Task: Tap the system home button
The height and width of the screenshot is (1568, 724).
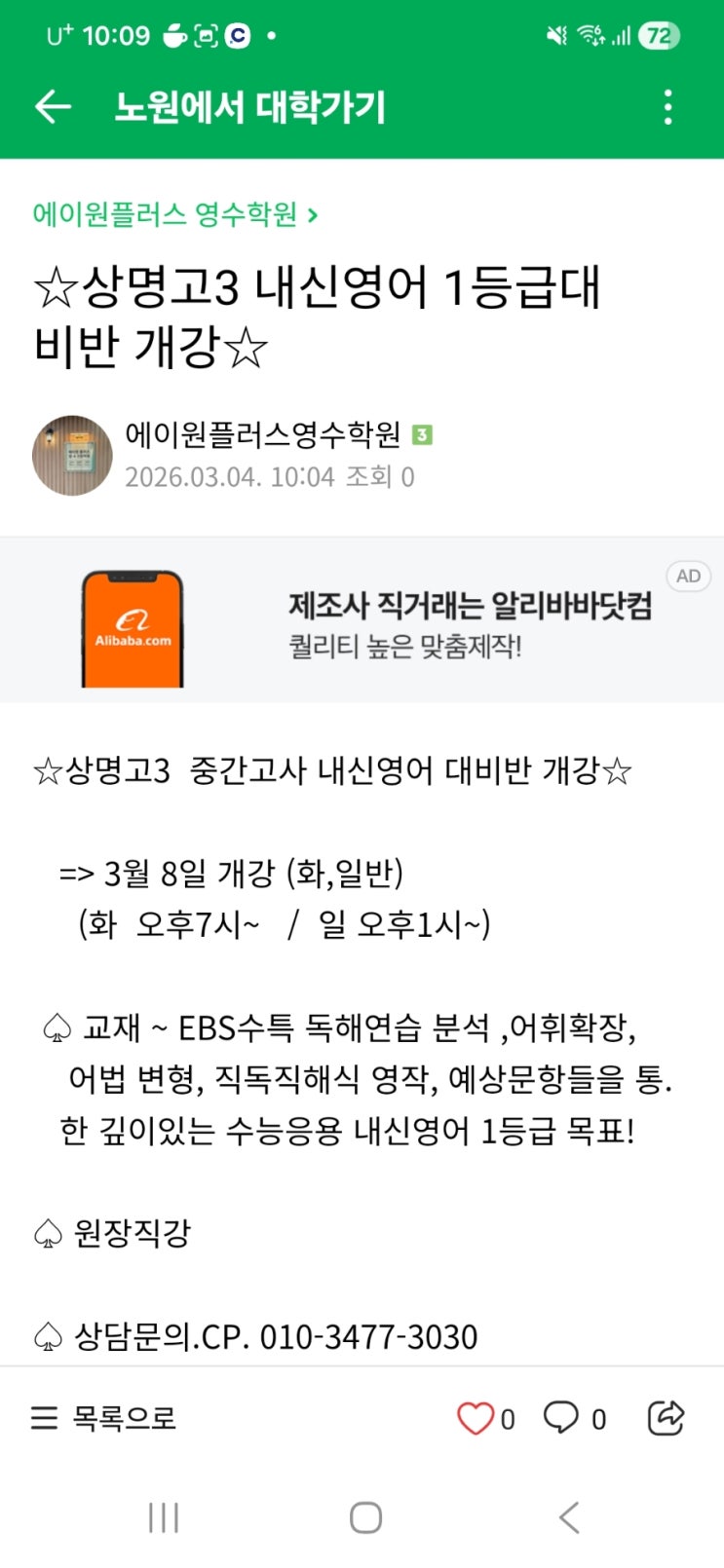Action: tap(365, 1517)
